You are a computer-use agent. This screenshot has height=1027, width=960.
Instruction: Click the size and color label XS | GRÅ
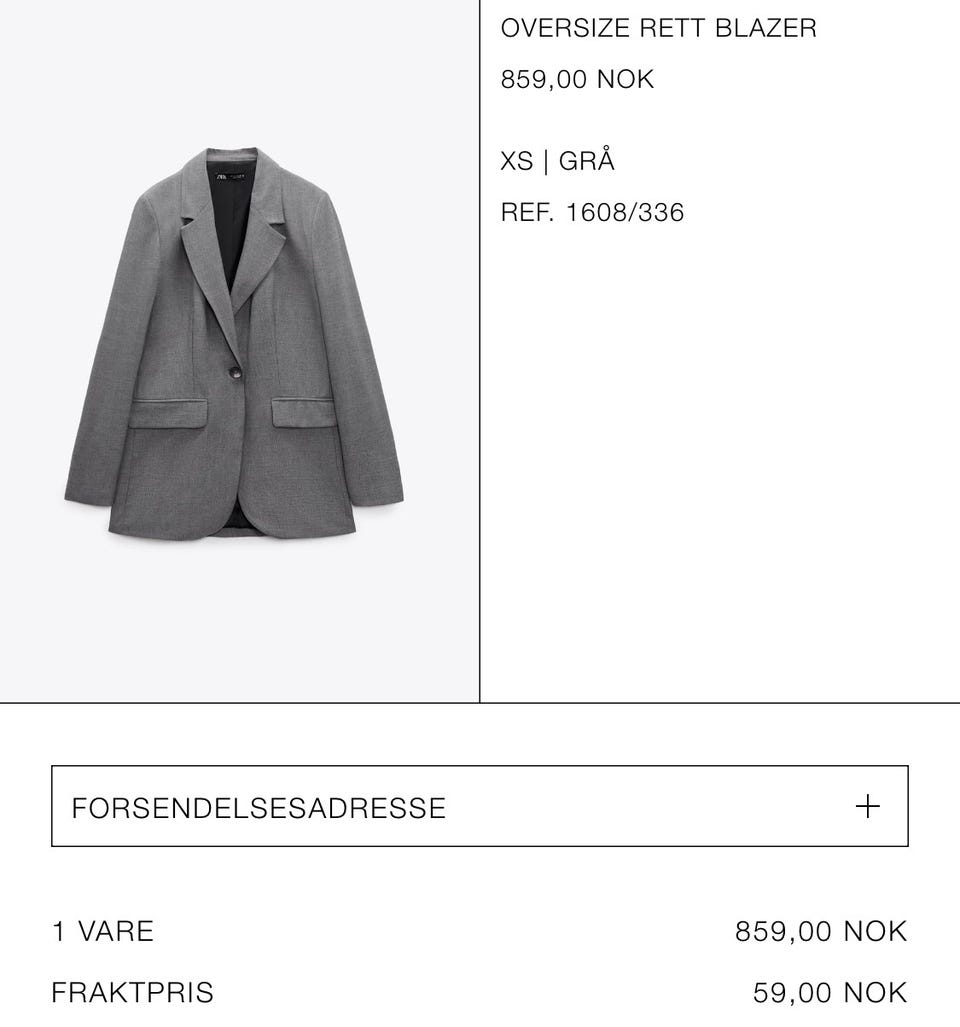click(x=558, y=160)
